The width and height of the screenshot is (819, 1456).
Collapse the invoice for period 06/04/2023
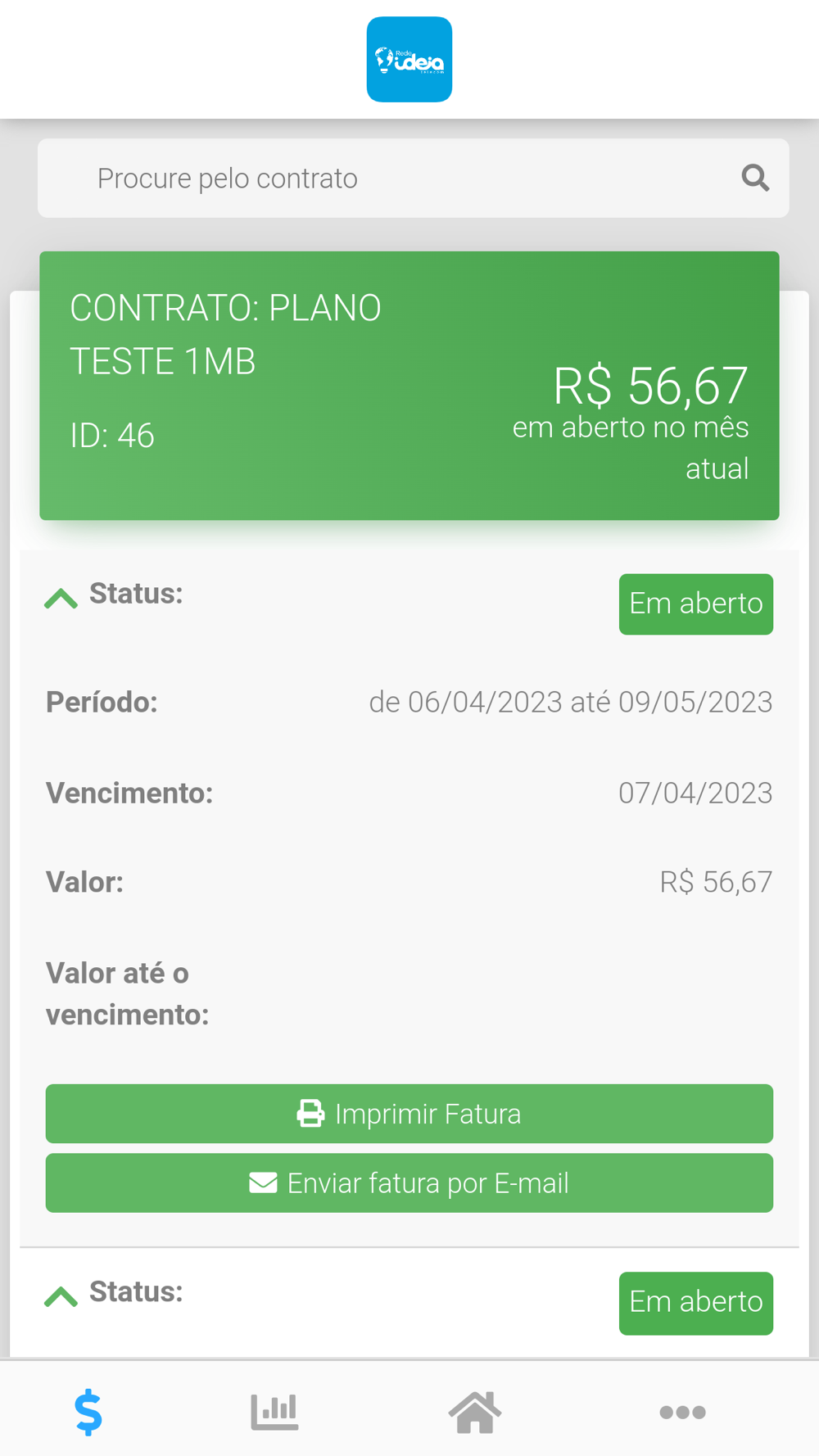61,599
